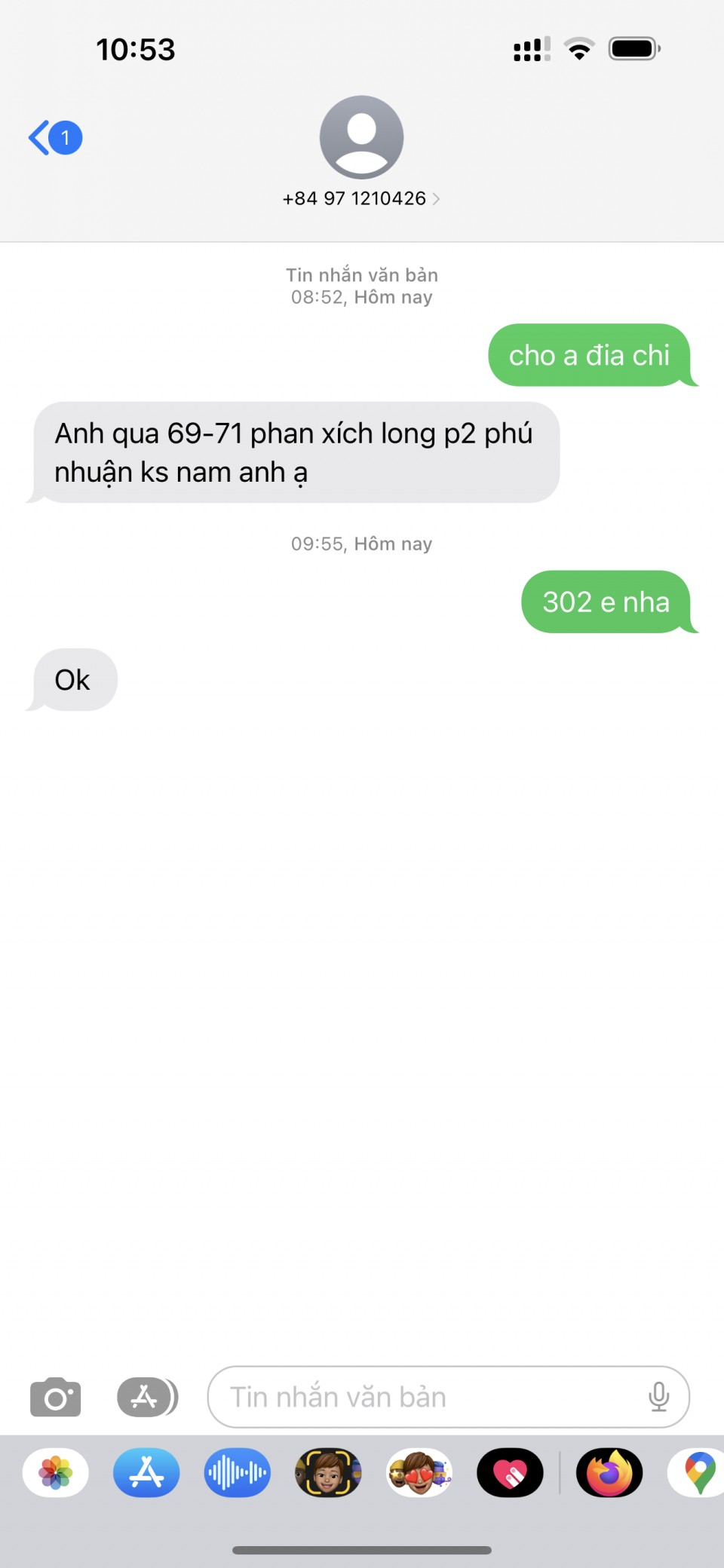724x1568 pixels.
Task: Open the App Store iMessage app
Action: coord(146,1472)
